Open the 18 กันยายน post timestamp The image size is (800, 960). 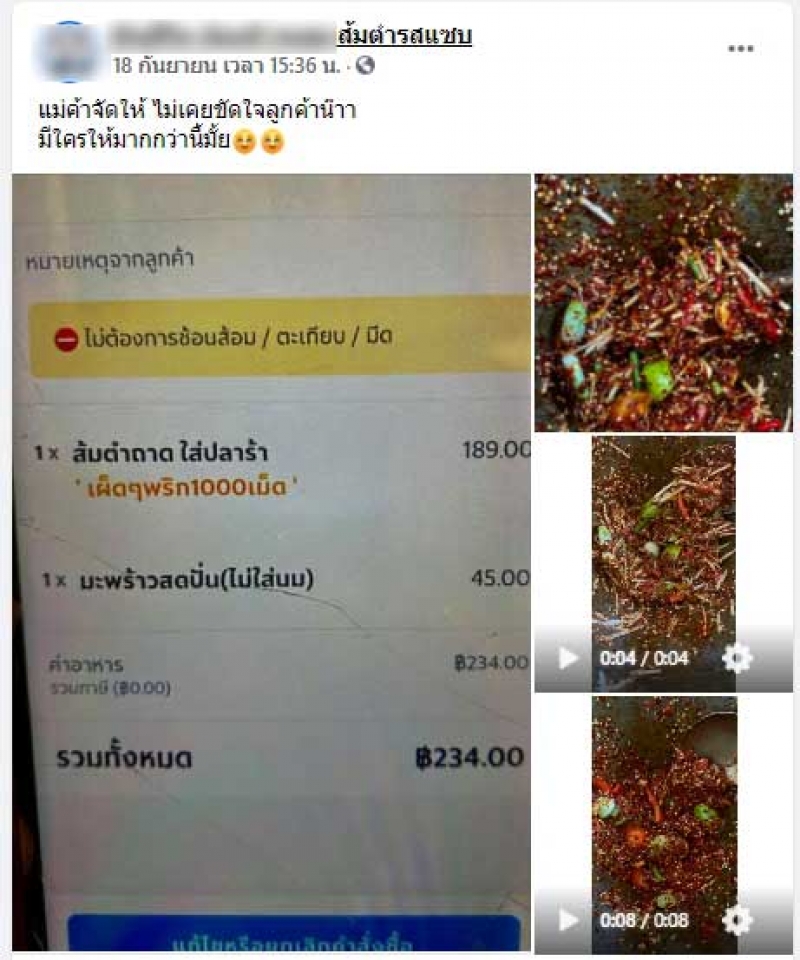[230, 66]
